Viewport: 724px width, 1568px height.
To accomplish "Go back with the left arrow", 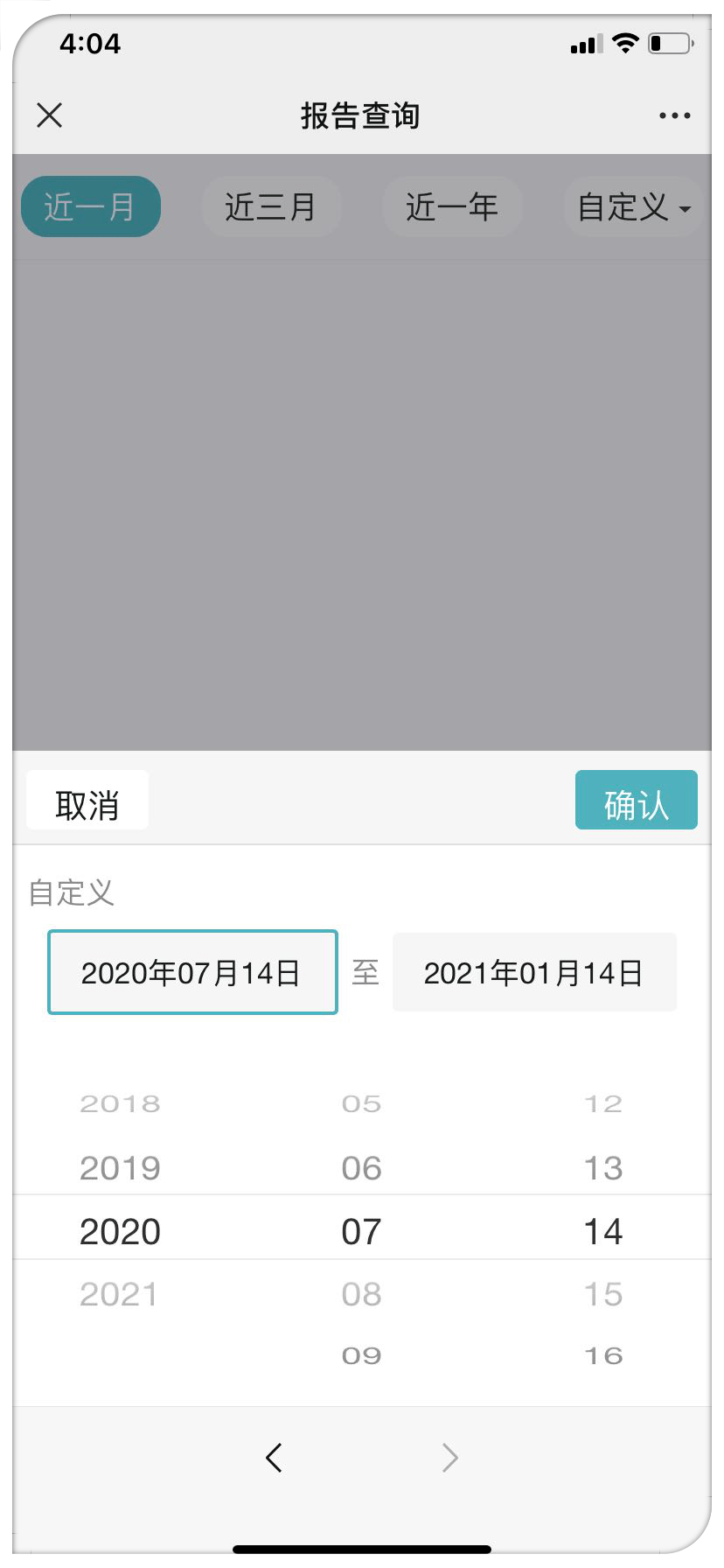I will (274, 1457).
